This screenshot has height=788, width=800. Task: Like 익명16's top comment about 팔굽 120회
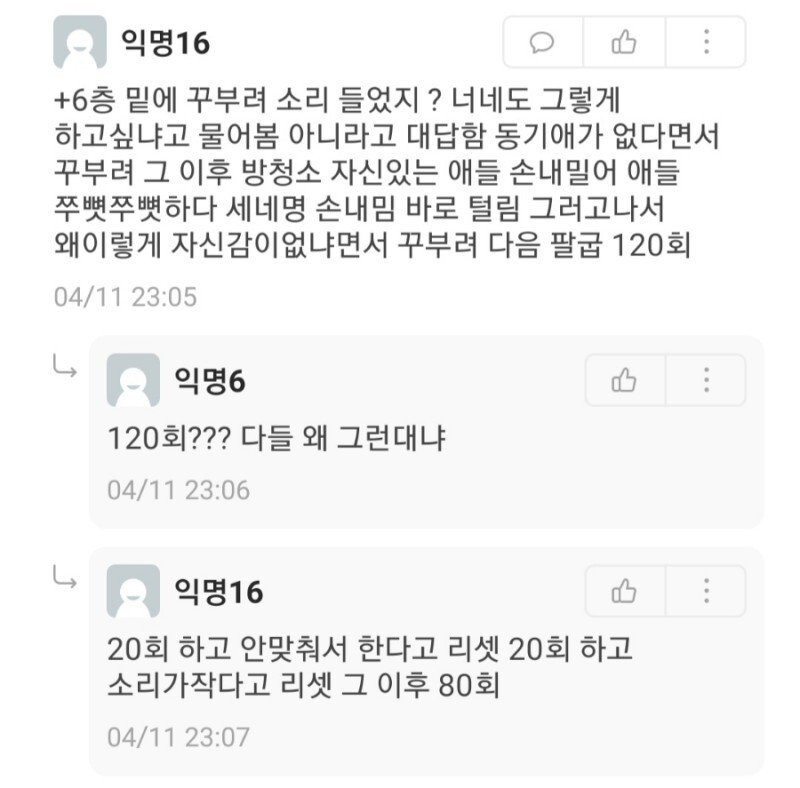click(624, 42)
